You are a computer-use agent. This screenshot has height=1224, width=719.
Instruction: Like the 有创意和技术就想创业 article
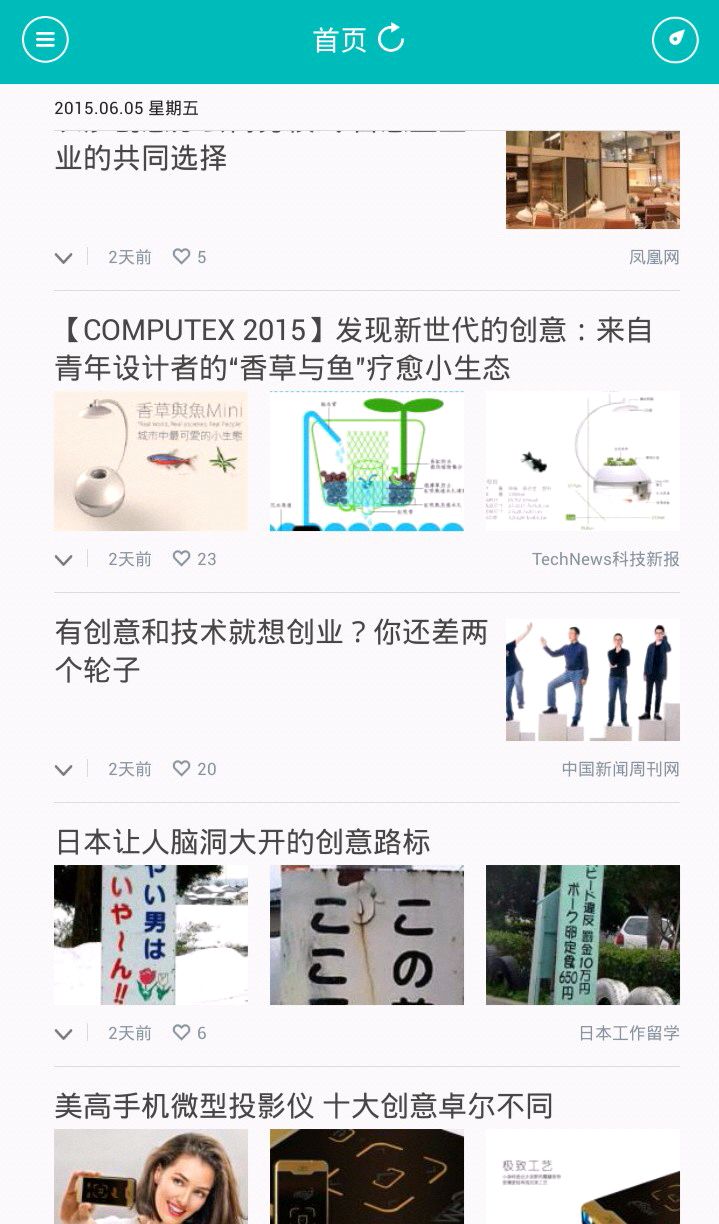click(x=182, y=768)
